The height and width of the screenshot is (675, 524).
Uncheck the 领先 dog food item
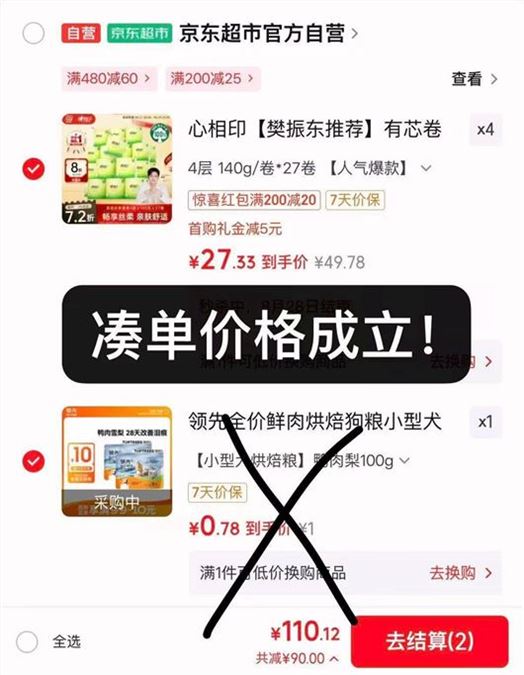[x=33, y=461]
